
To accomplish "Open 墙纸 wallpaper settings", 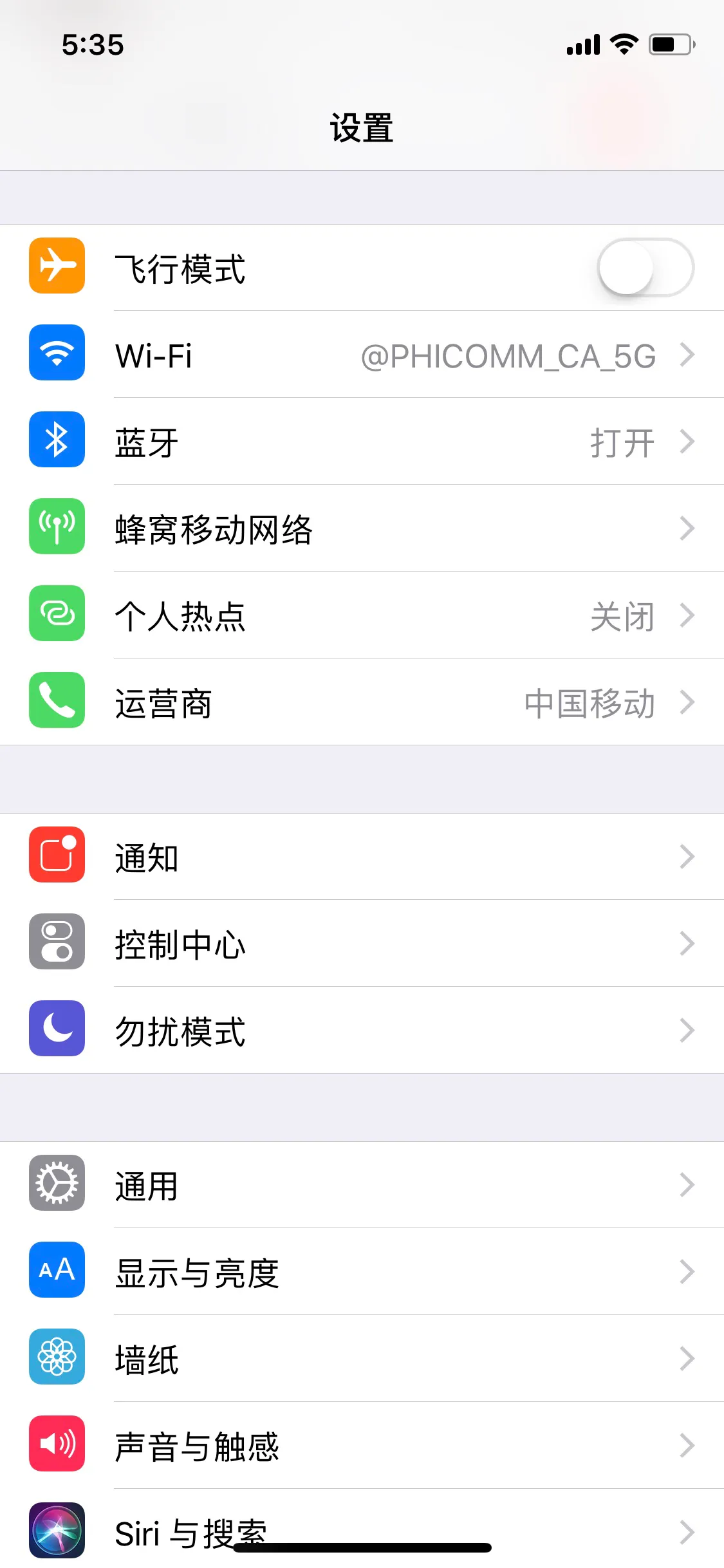I will pyautogui.click(x=360, y=1358).
